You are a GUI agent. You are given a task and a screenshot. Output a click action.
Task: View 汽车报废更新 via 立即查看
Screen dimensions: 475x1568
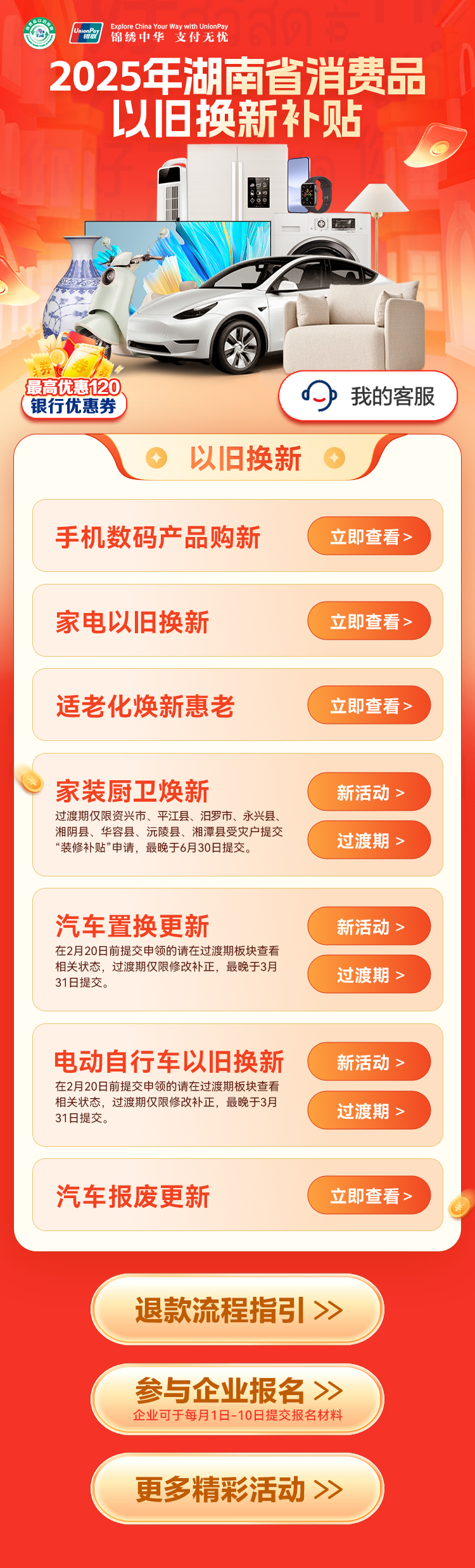pos(369,1195)
